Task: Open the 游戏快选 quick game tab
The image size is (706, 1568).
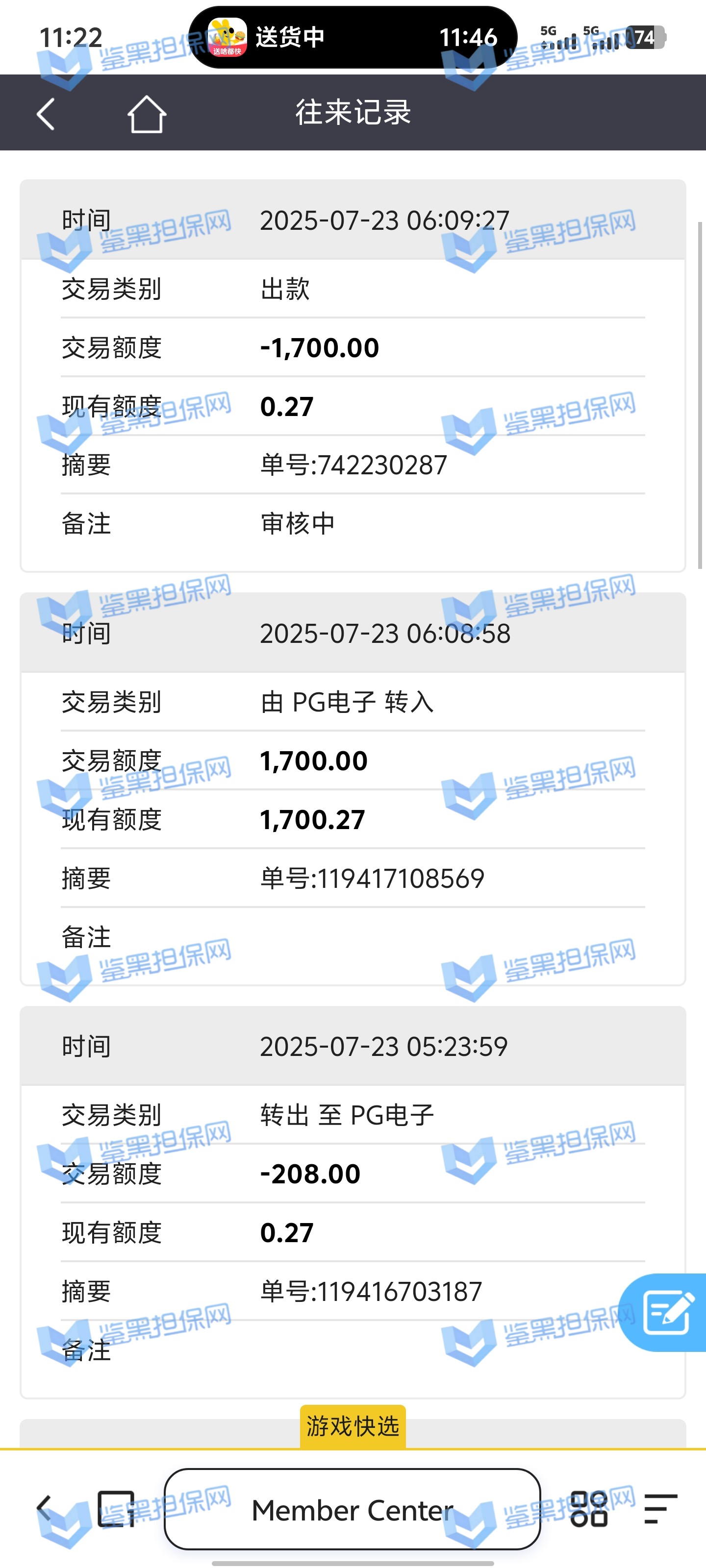Action: (x=353, y=1426)
